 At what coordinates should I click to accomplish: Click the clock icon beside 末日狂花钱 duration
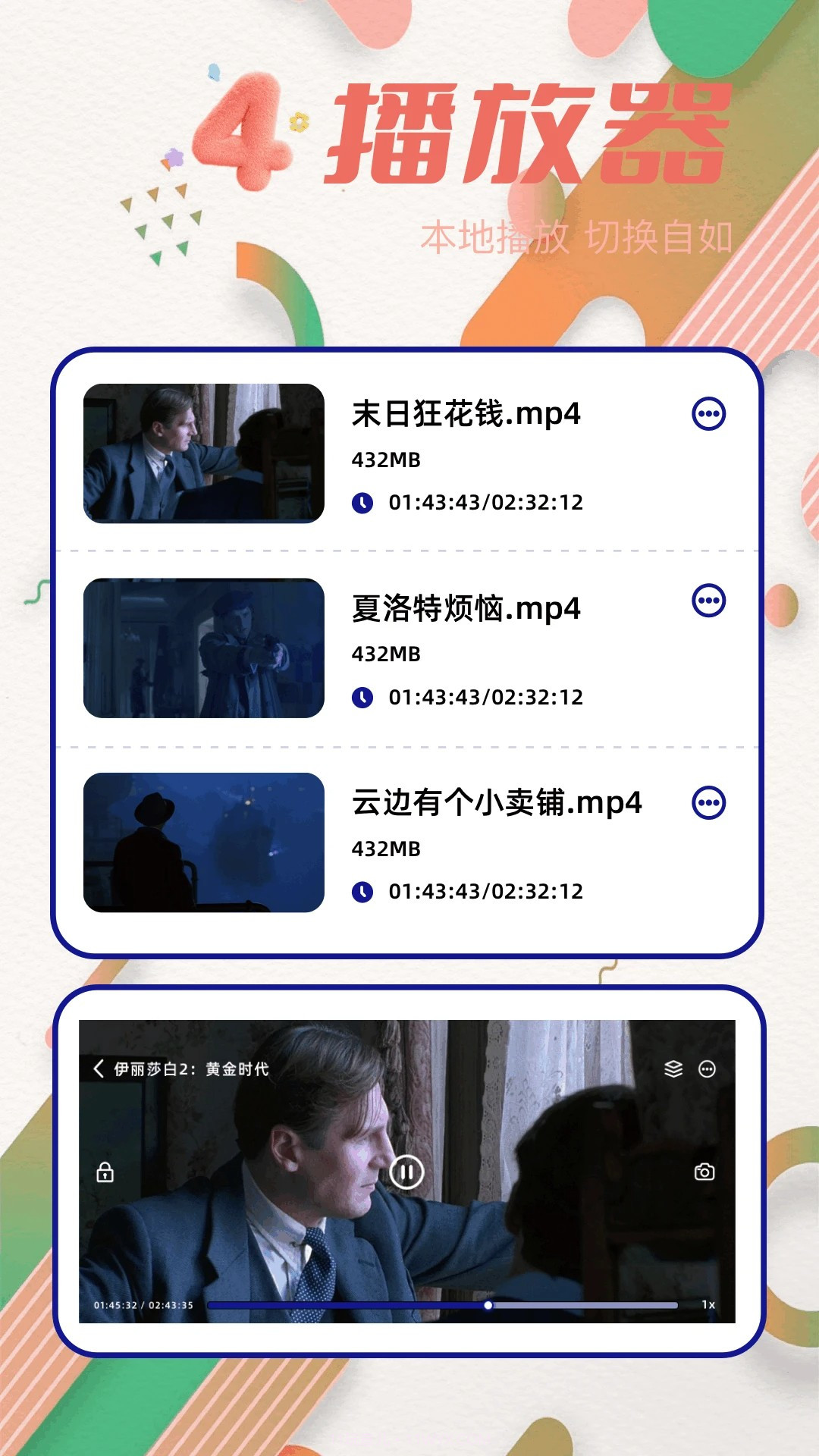(364, 503)
